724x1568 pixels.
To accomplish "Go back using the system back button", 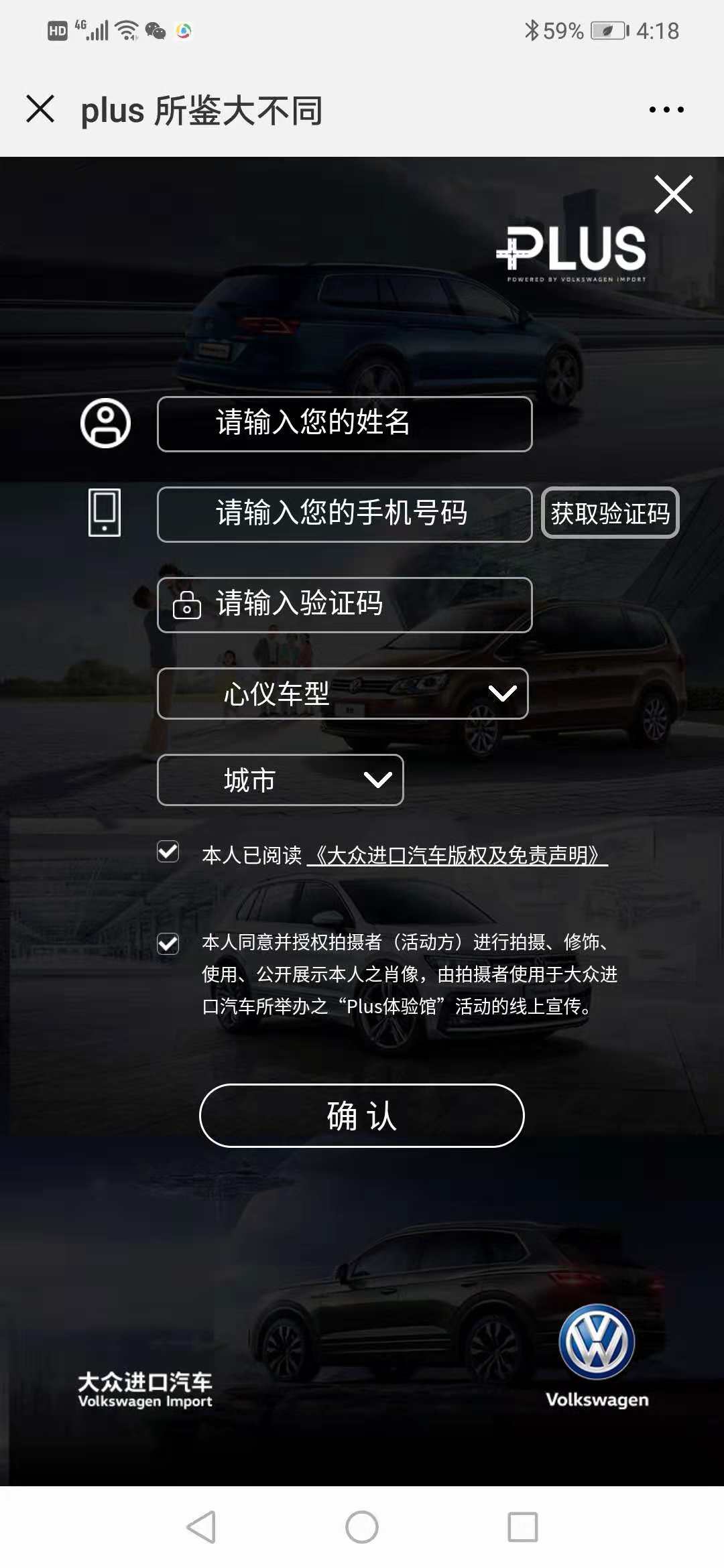I will tap(201, 1527).
